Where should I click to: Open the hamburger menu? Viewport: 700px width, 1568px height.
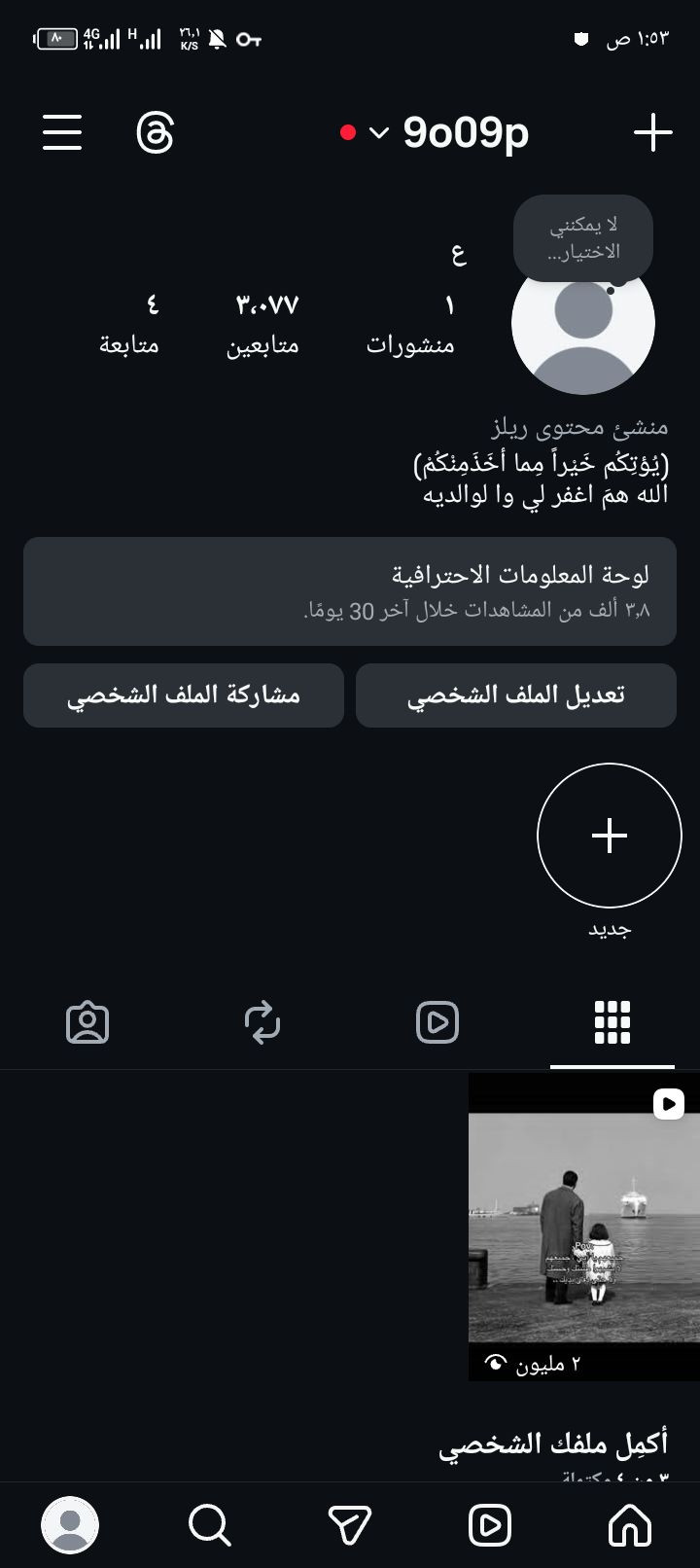point(62,132)
